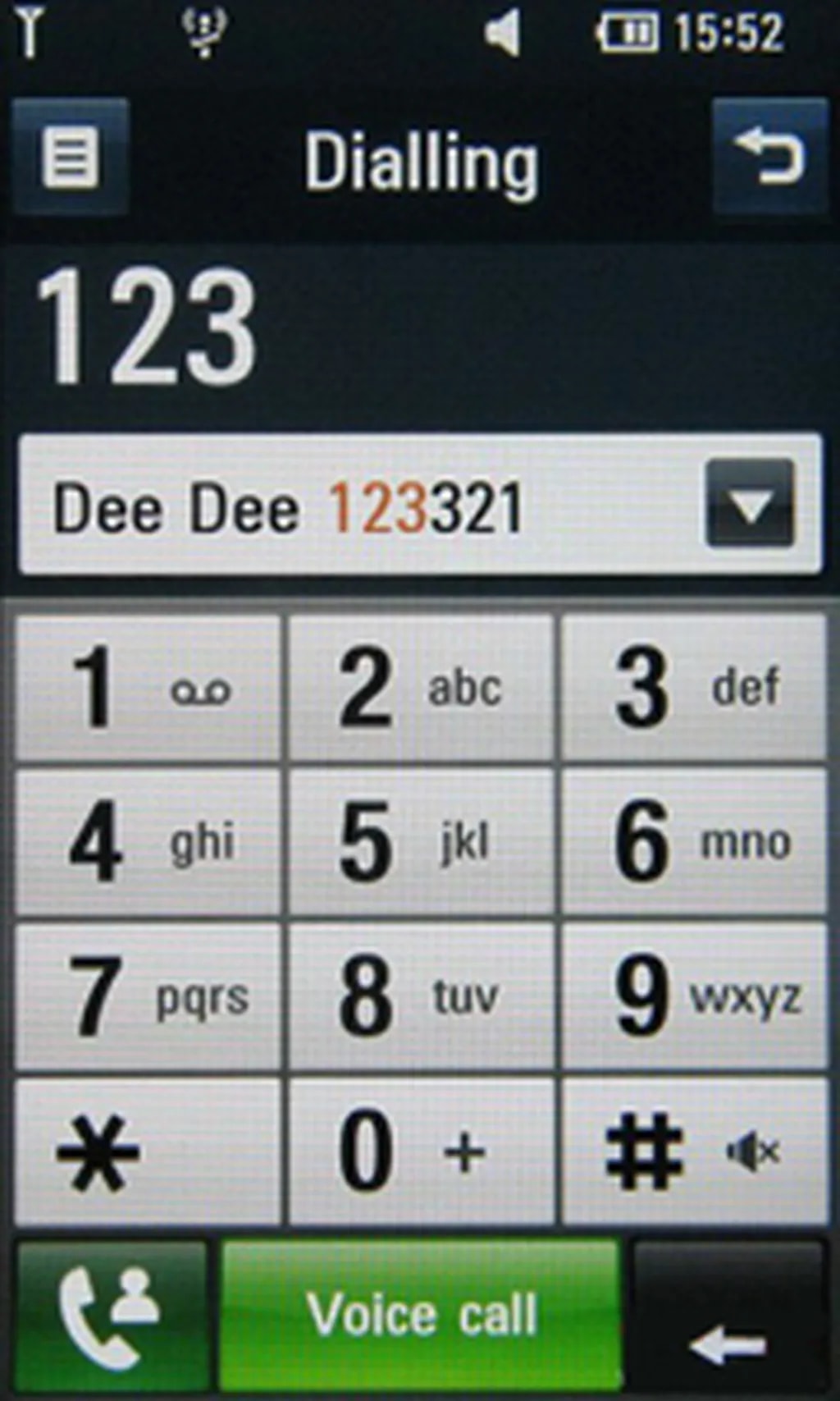The image size is (840, 1401).
Task: Go back using the return arrow
Action: point(769,156)
